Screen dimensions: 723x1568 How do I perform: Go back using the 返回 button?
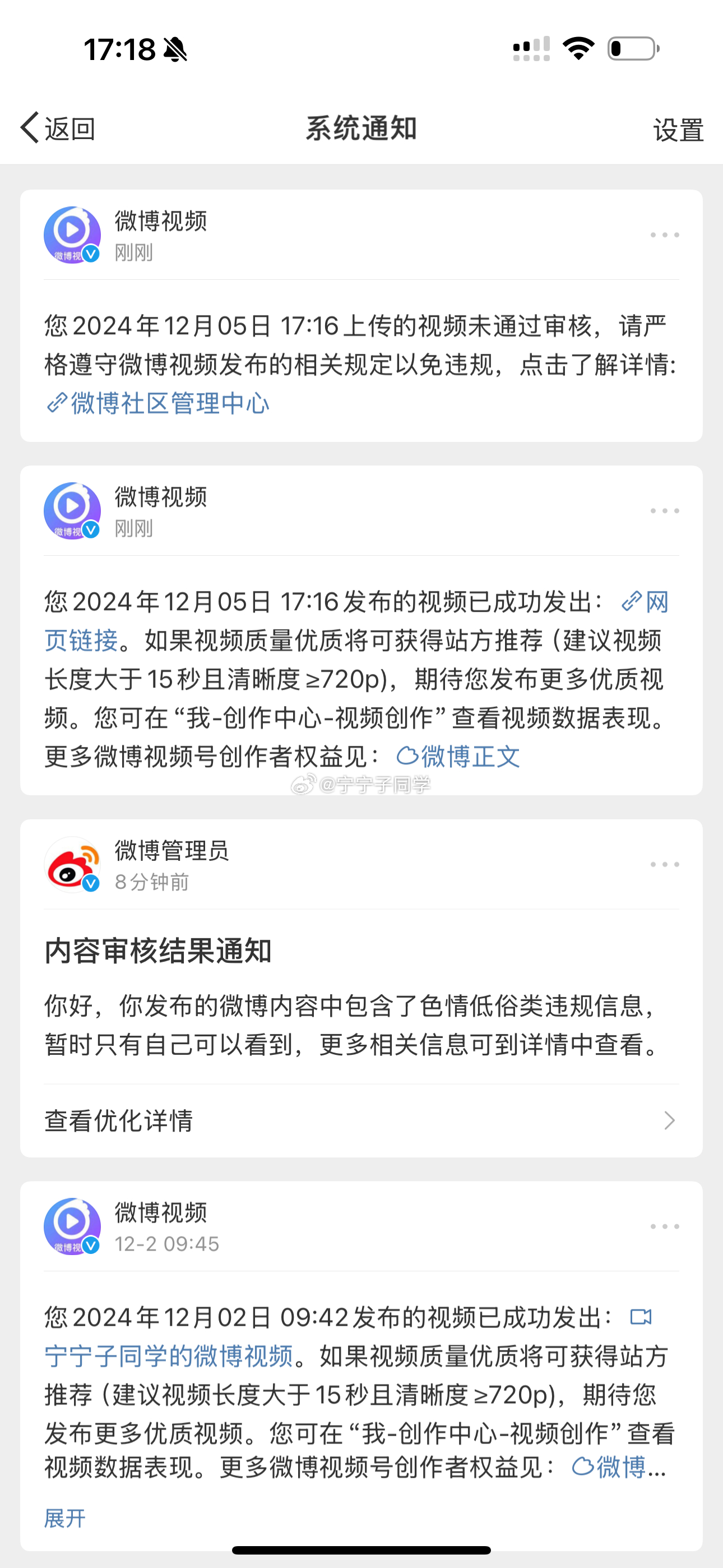(57, 128)
